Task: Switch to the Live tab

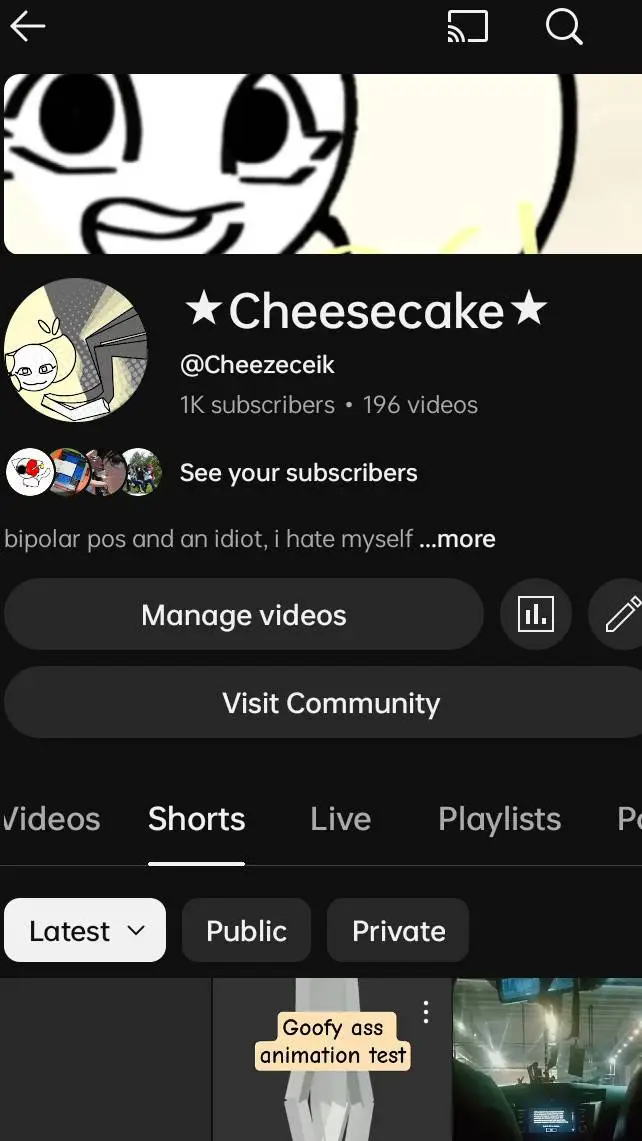Action: click(x=340, y=819)
